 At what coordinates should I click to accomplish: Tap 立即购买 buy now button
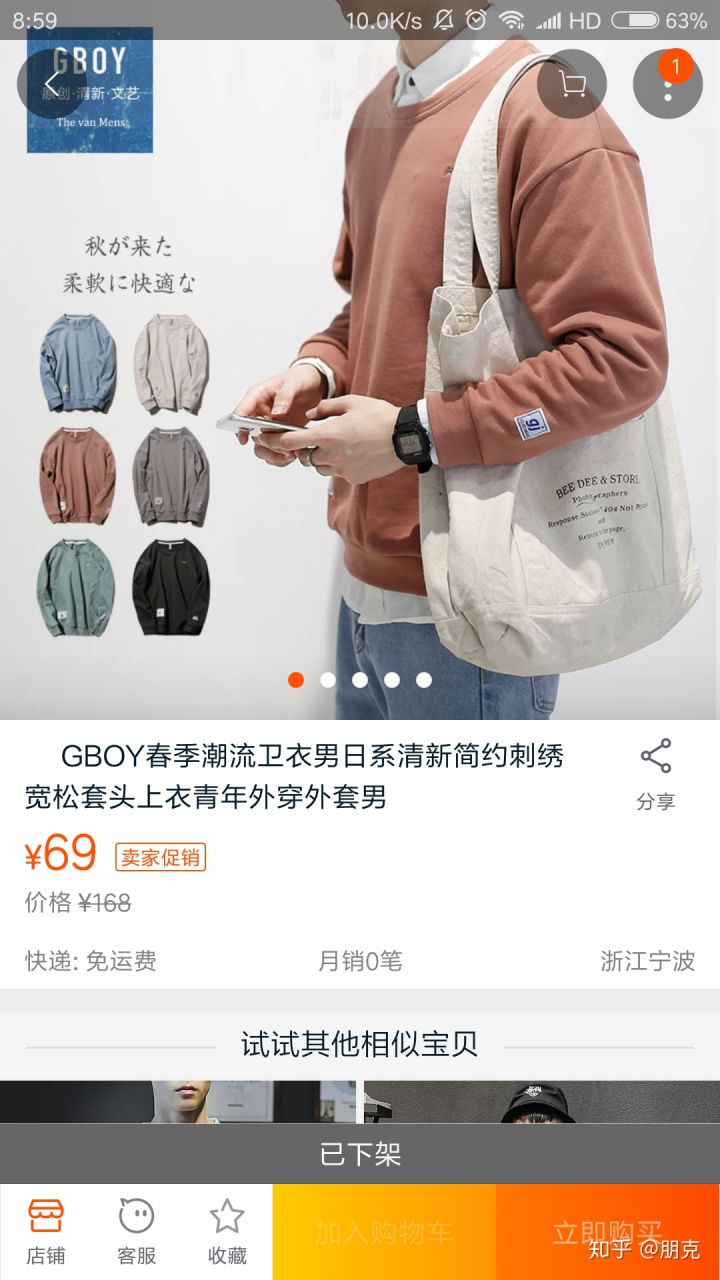[607, 1232]
